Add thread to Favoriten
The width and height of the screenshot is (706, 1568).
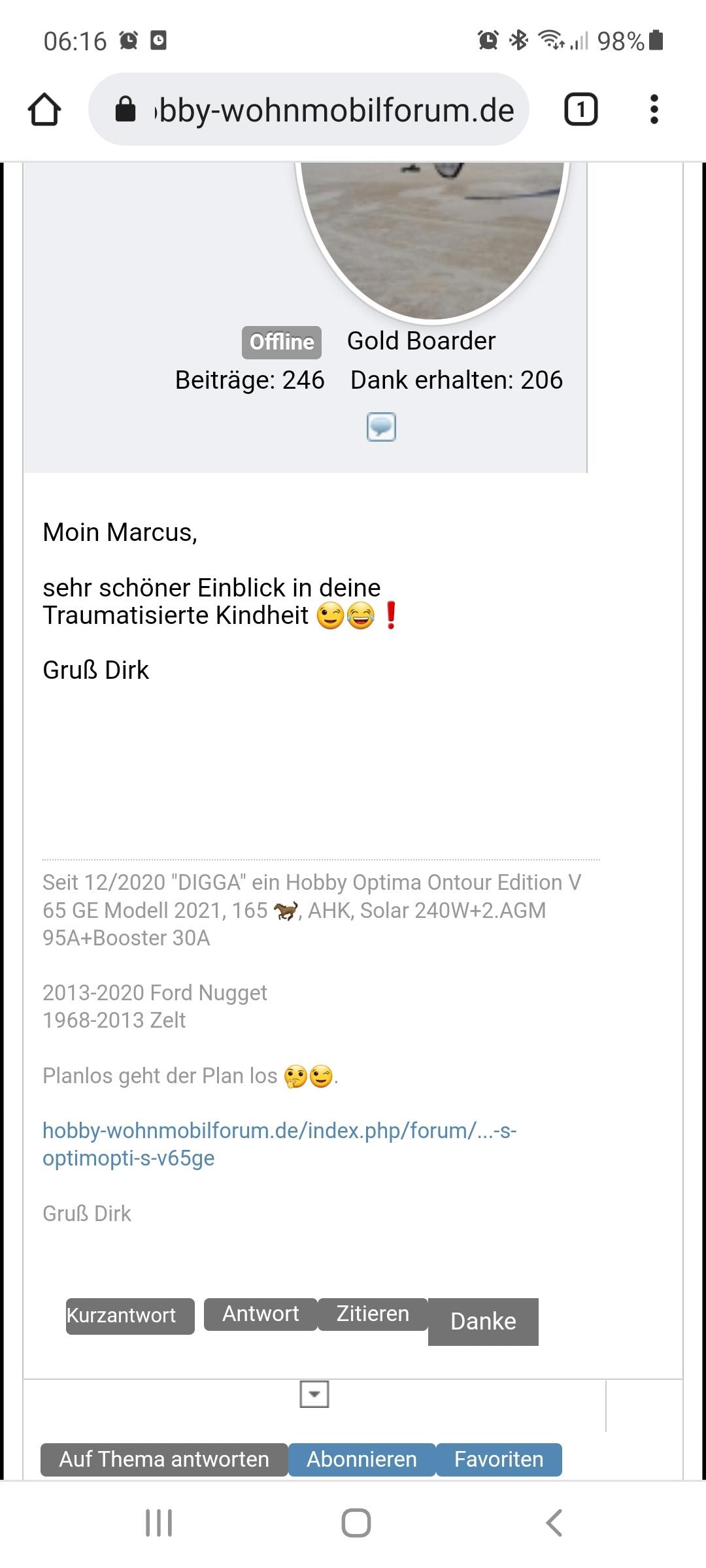pos(499,1459)
